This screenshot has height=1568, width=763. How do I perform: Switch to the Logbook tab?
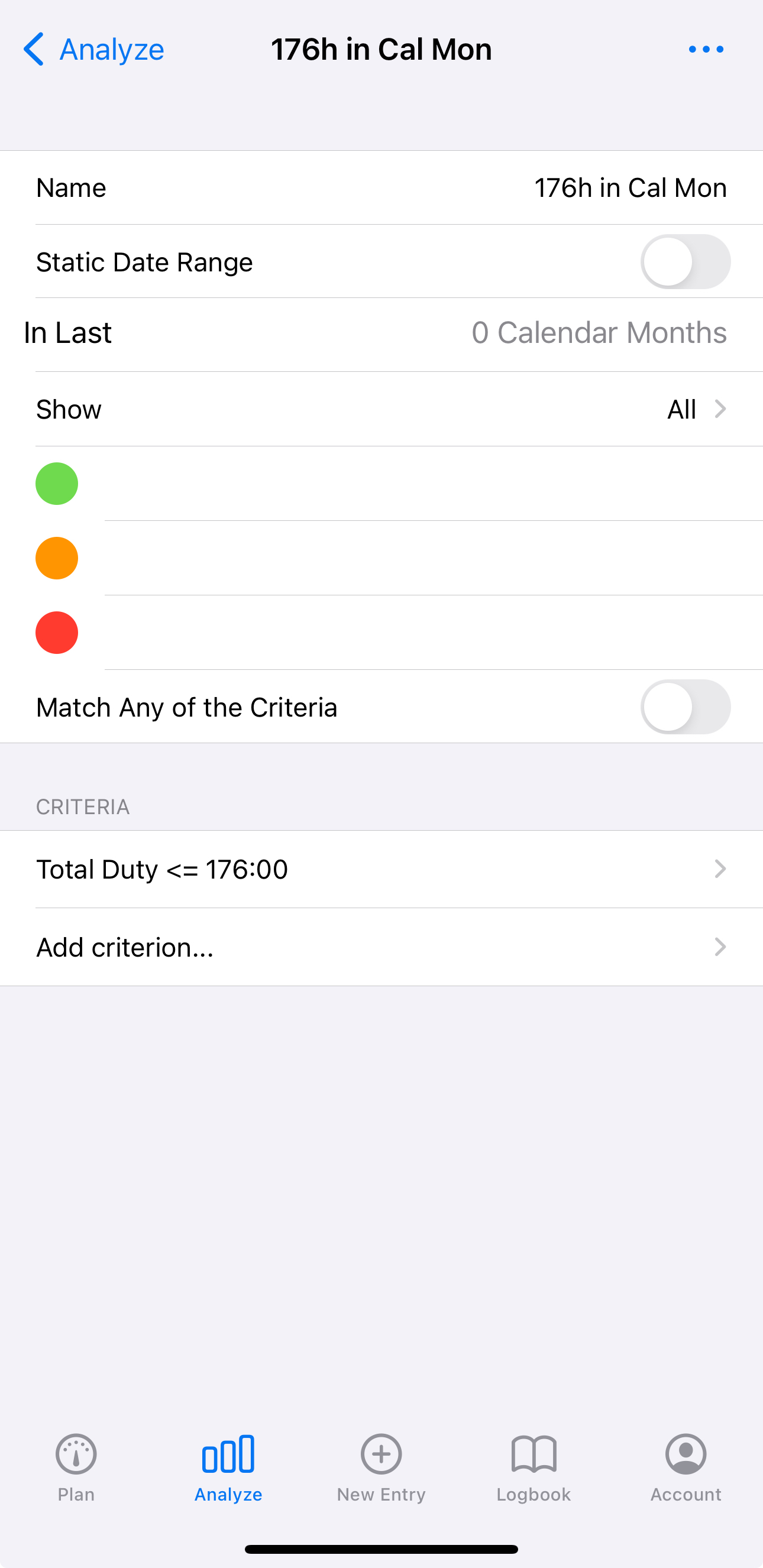(534, 1468)
